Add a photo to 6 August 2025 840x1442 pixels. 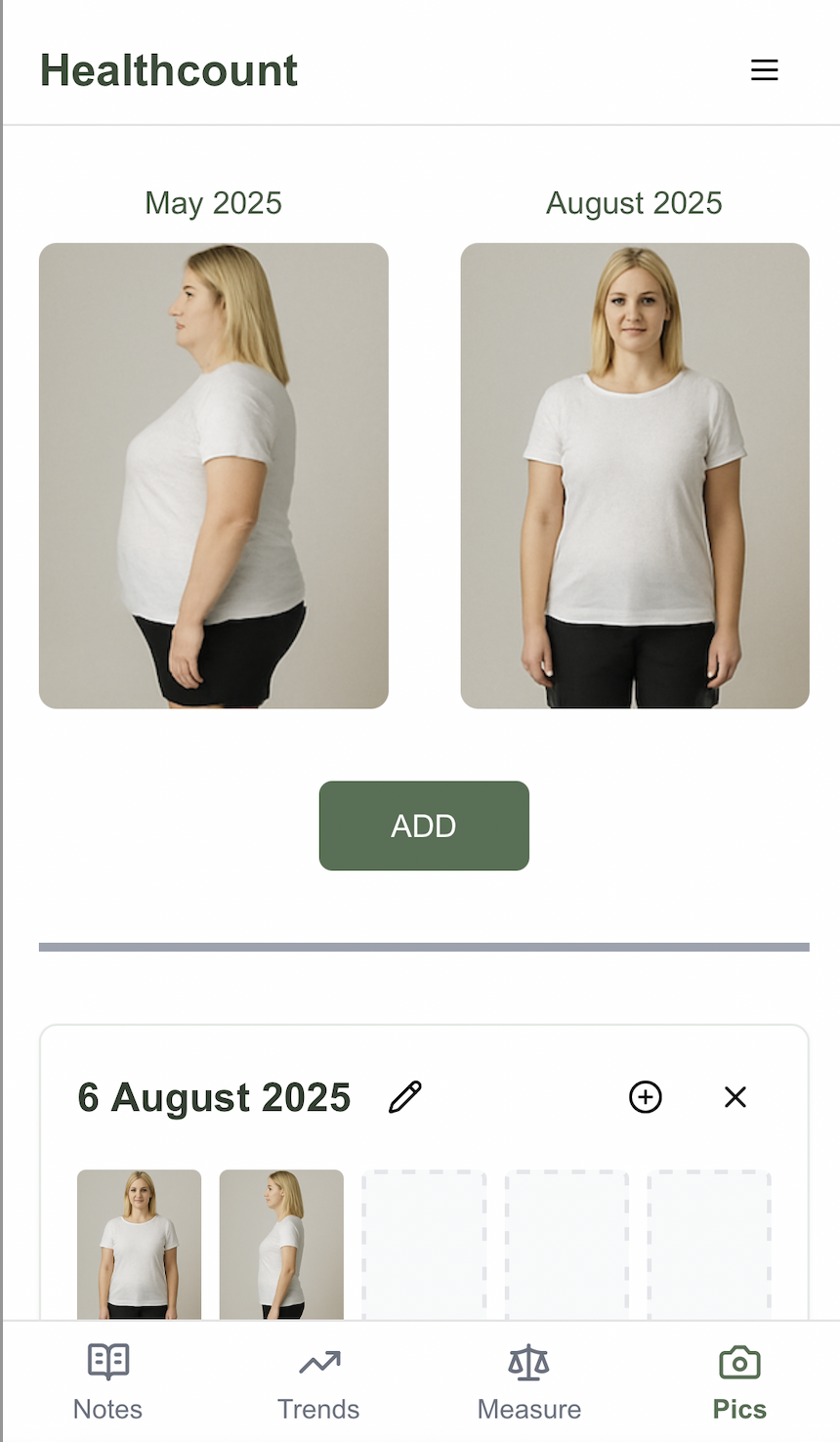[645, 1097]
